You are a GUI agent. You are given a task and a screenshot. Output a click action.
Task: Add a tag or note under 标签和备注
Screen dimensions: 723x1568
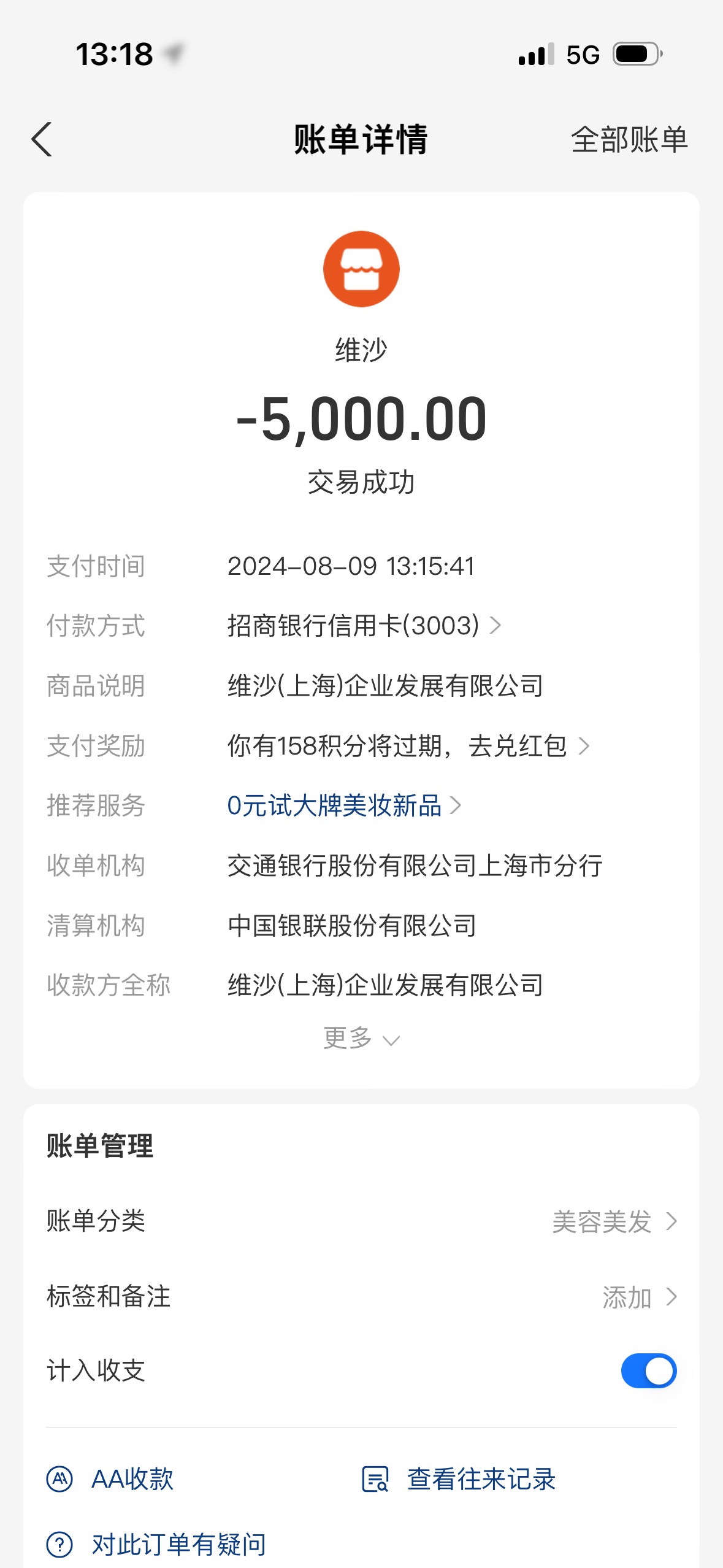point(361,1296)
